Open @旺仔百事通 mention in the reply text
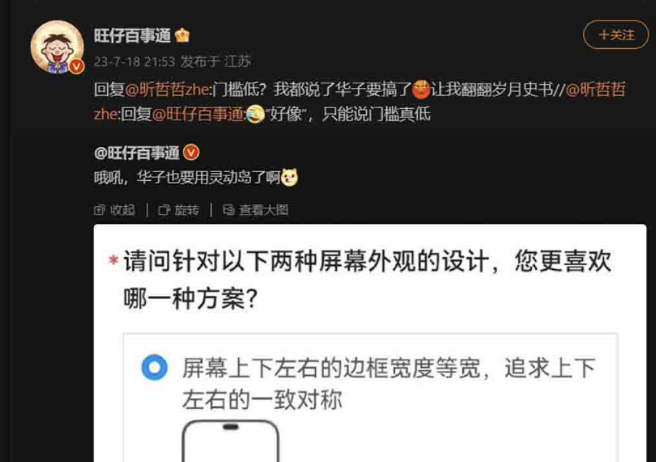This screenshot has height=462, width=656. pos(198,114)
